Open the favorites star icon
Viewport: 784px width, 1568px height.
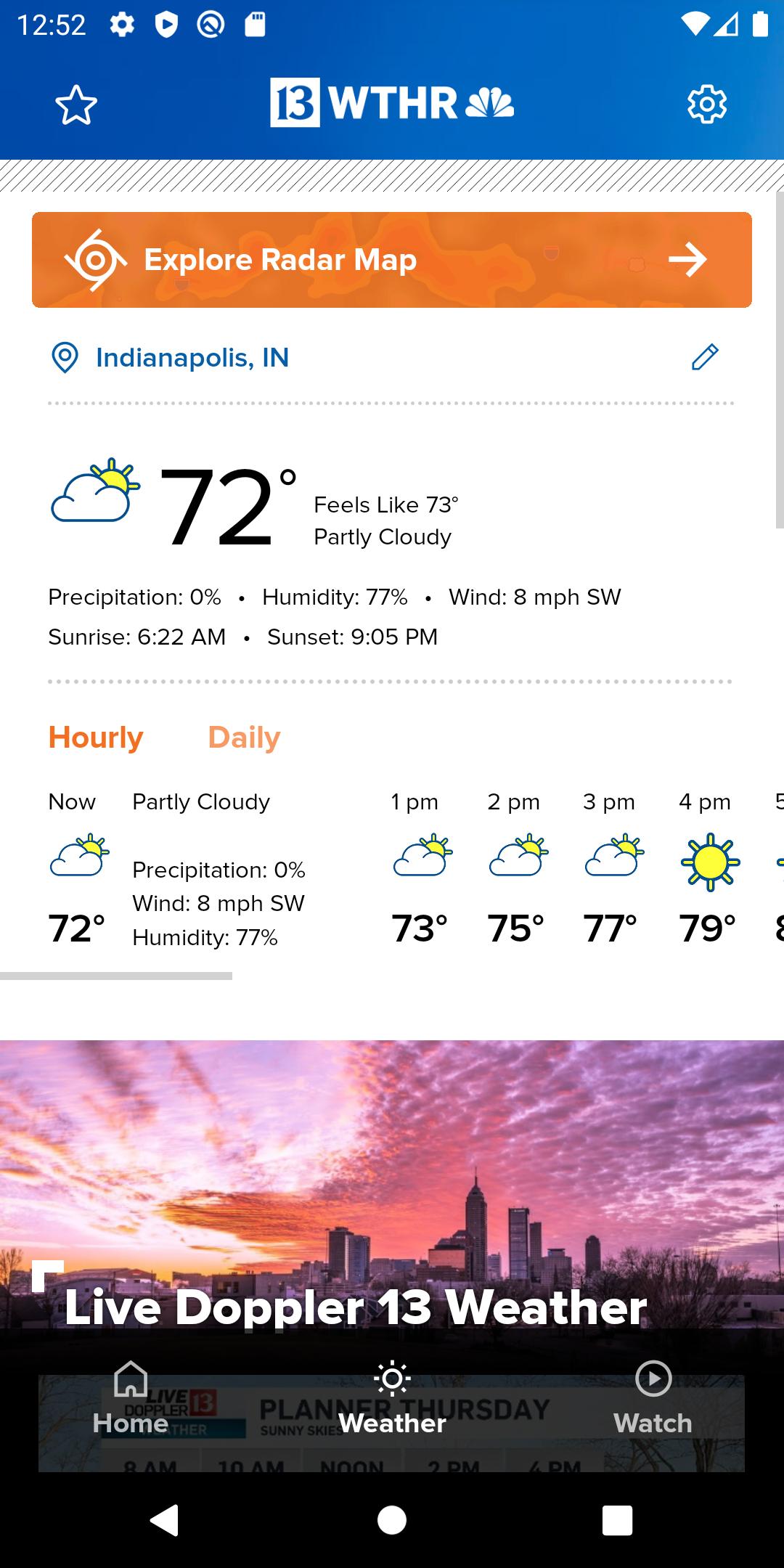tap(76, 105)
